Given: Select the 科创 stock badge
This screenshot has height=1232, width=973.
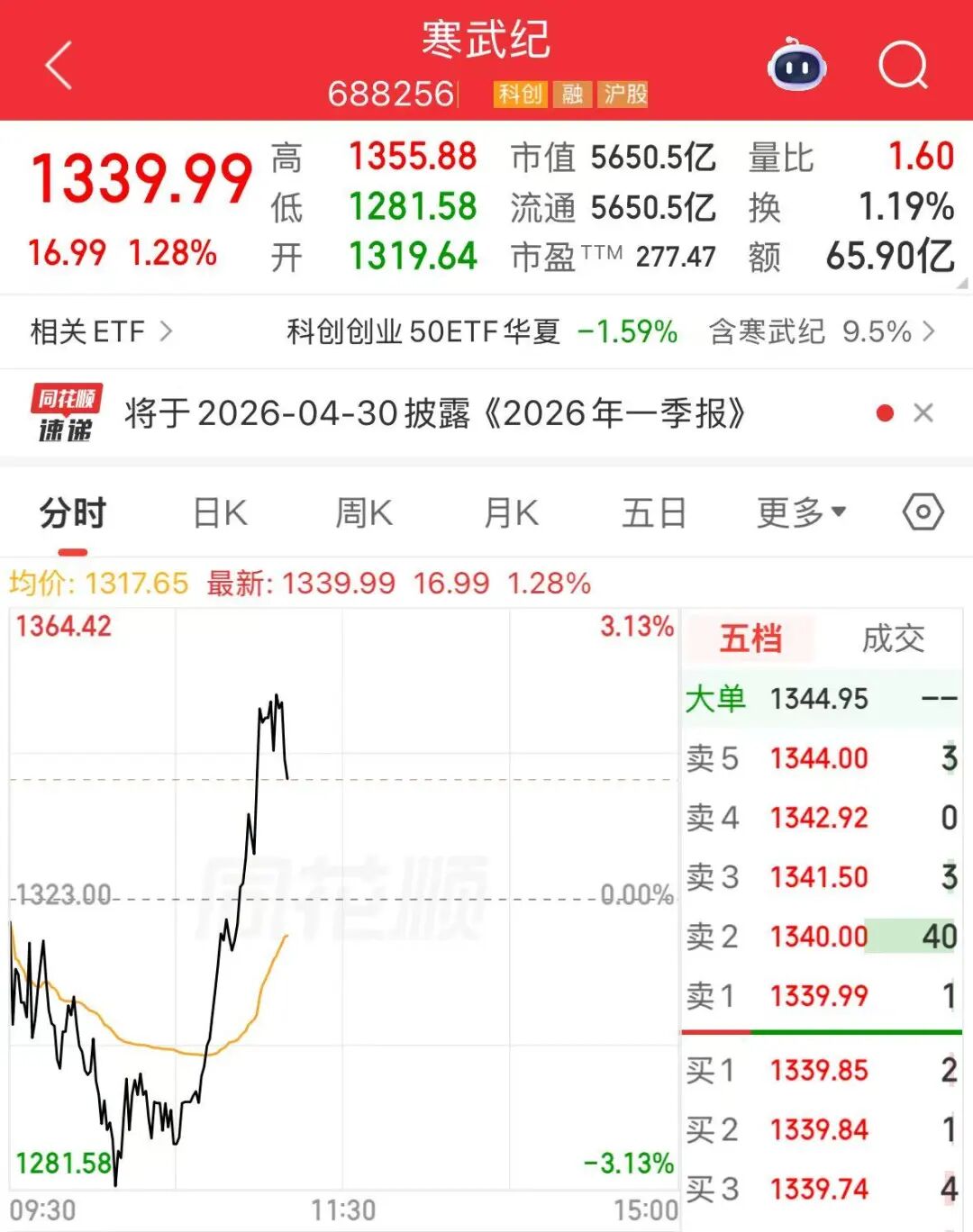Looking at the screenshot, I should tap(518, 95).
